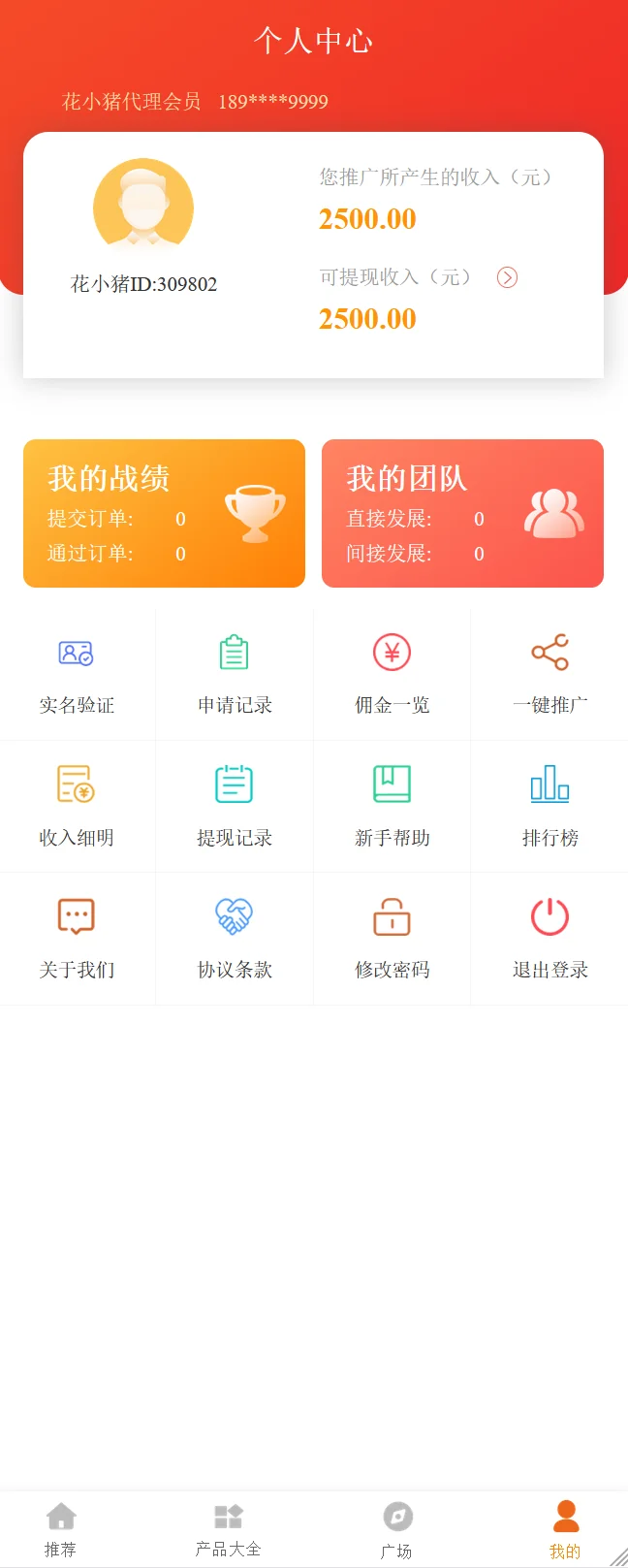Viewport: 628px width, 1568px height.
Task: Go to the 广场 tab
Action: pyautogui.click(x=397, y=1529)
